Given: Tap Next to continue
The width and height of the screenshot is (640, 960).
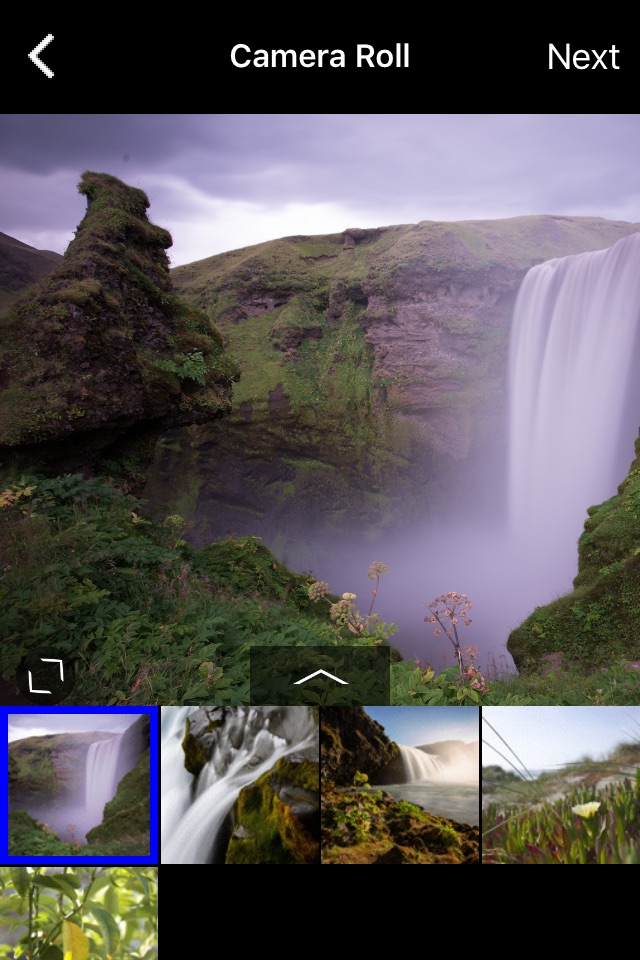Looking at the screenshot, I should [x=582, y=57].
